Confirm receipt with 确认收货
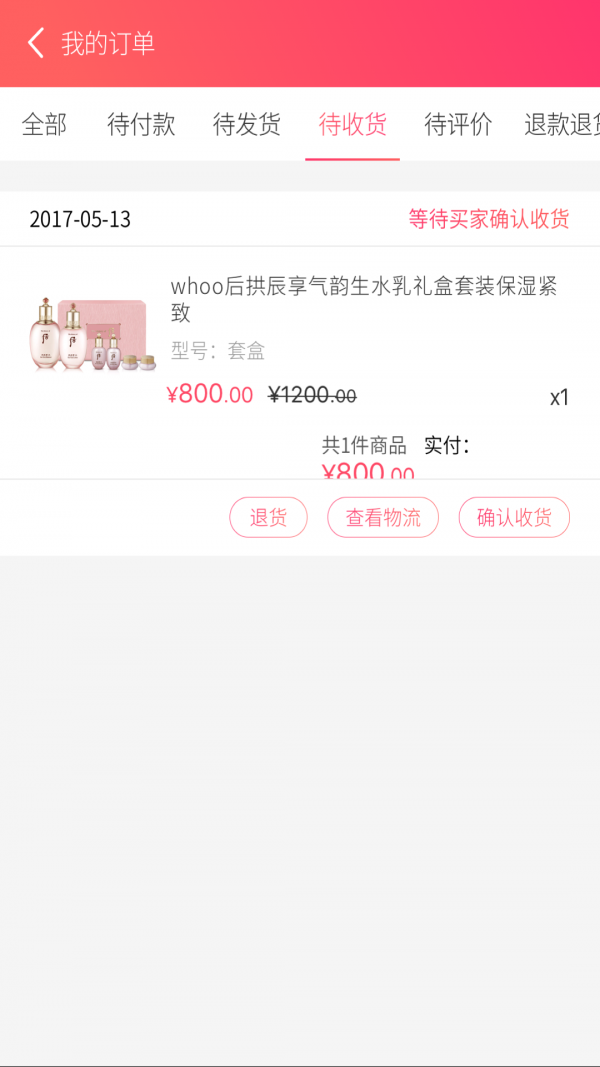 514,517
